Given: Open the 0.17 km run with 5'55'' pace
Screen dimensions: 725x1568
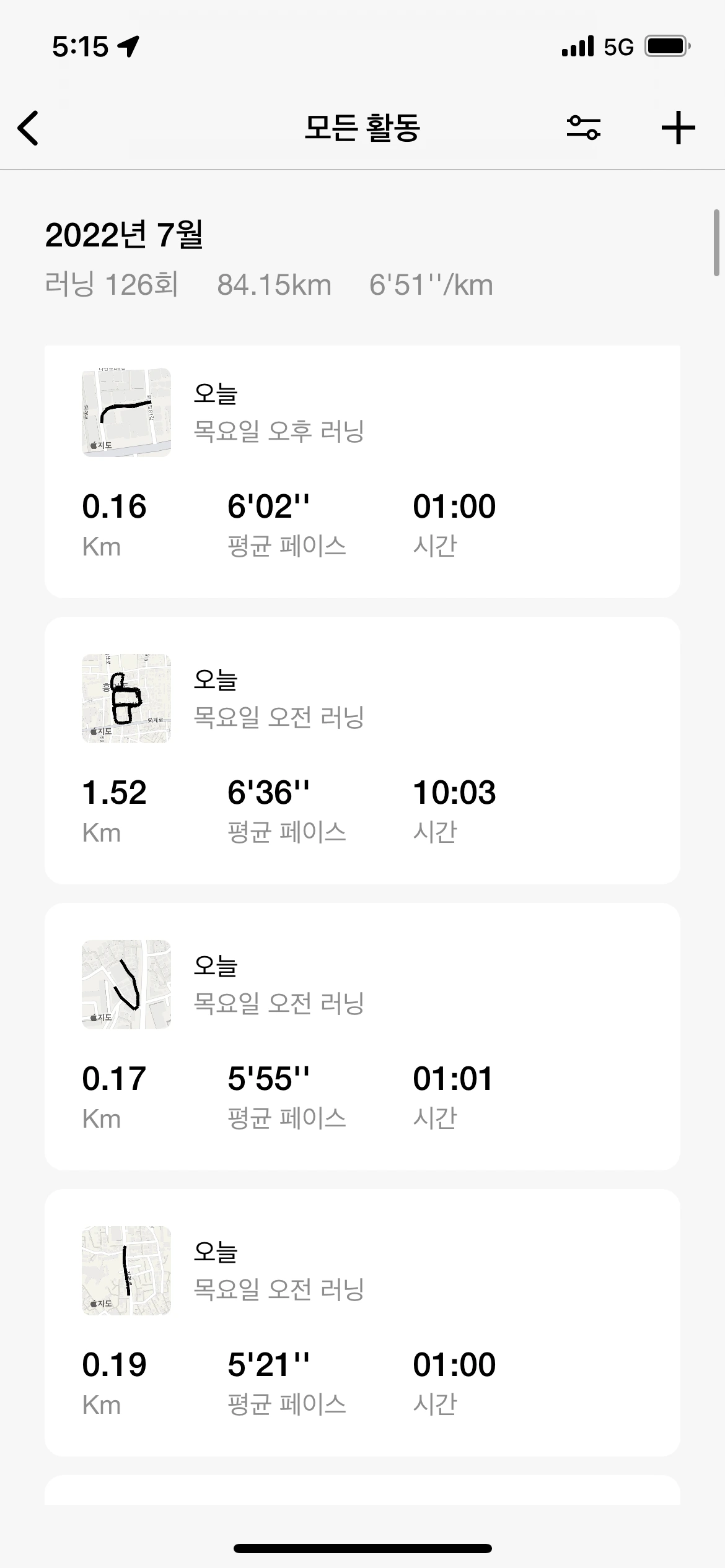Looking at the screenshot, I should [362, 1037].
